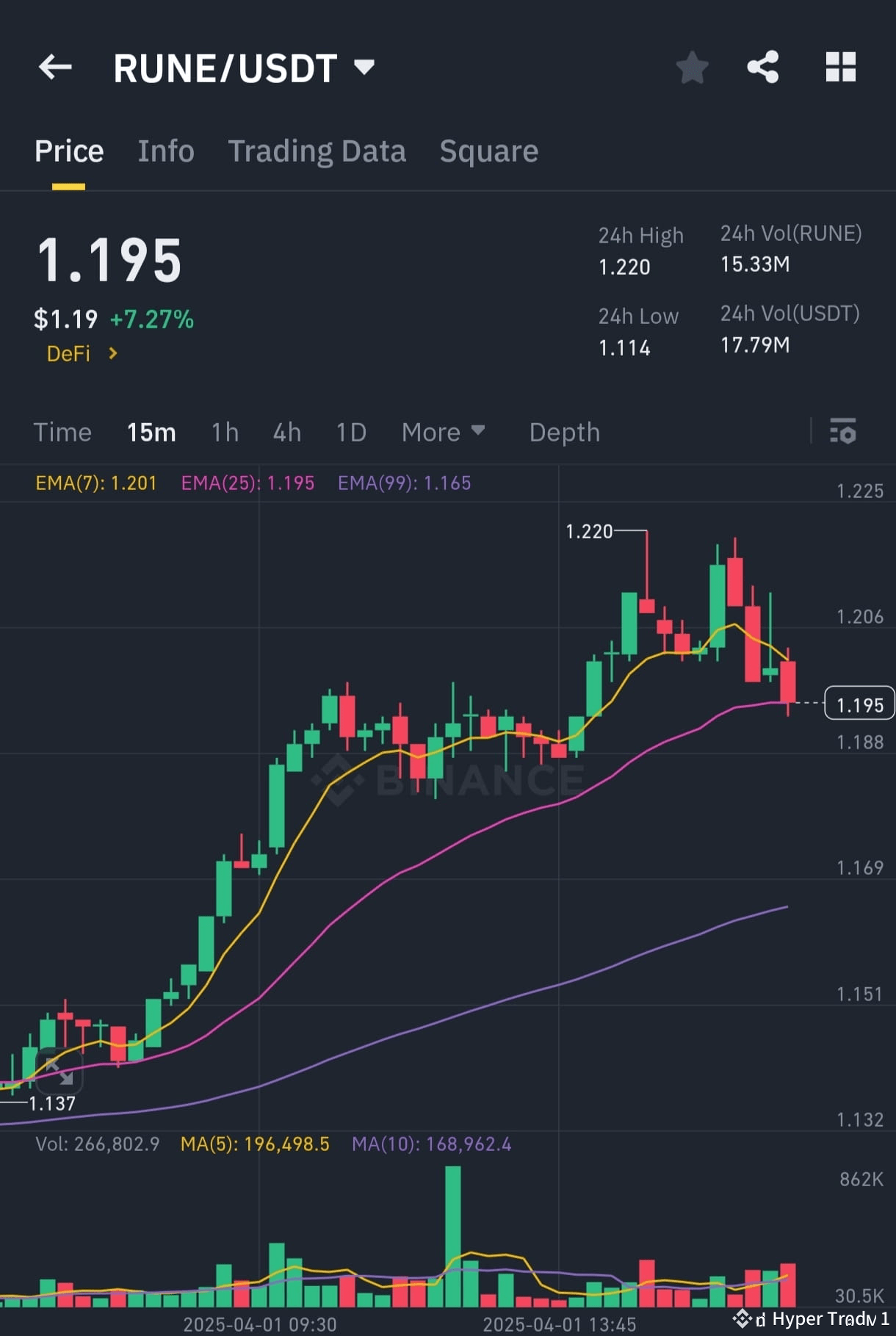
Task: Open chart indicator settings icon beside Depth
Action: click(x=843, y=433)
